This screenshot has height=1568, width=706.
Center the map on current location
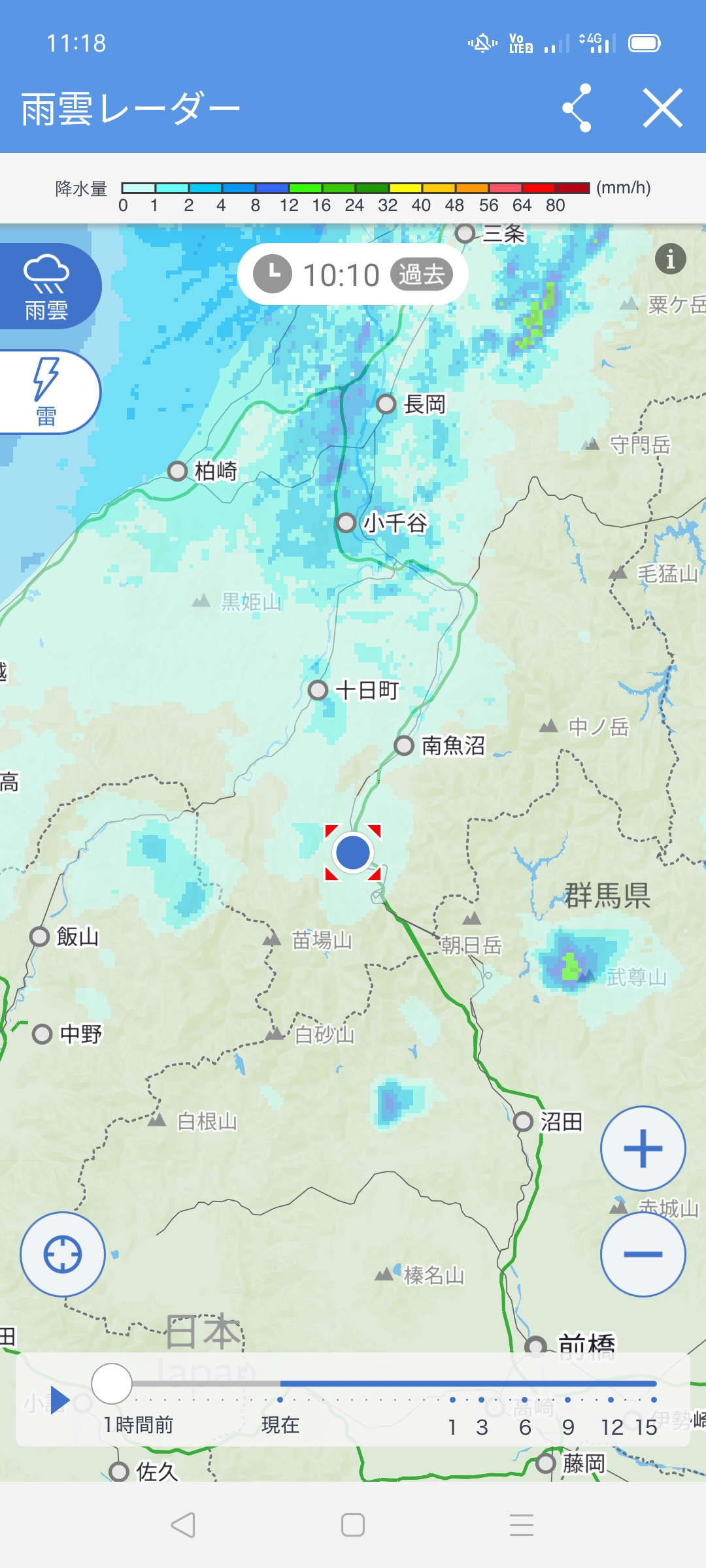click(63, 1254)
